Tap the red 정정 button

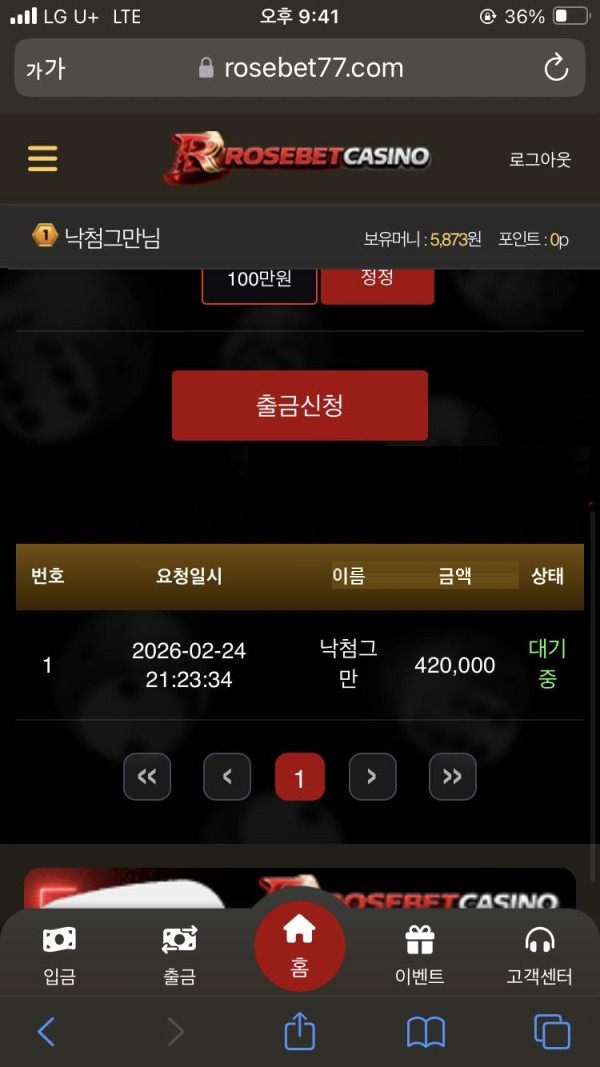pyautogui.click(x=377, y=280)
